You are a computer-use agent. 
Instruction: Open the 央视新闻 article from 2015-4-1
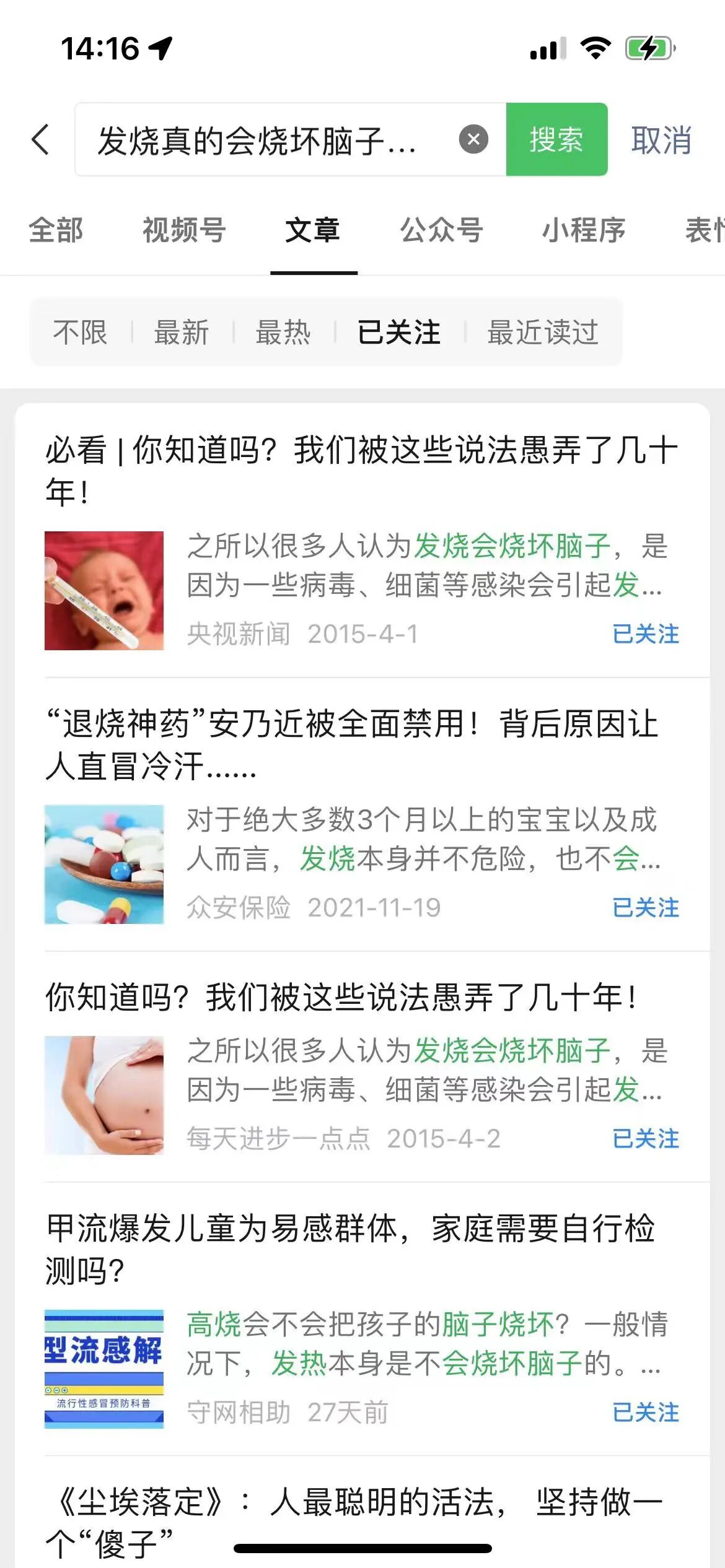pos(362,471)
